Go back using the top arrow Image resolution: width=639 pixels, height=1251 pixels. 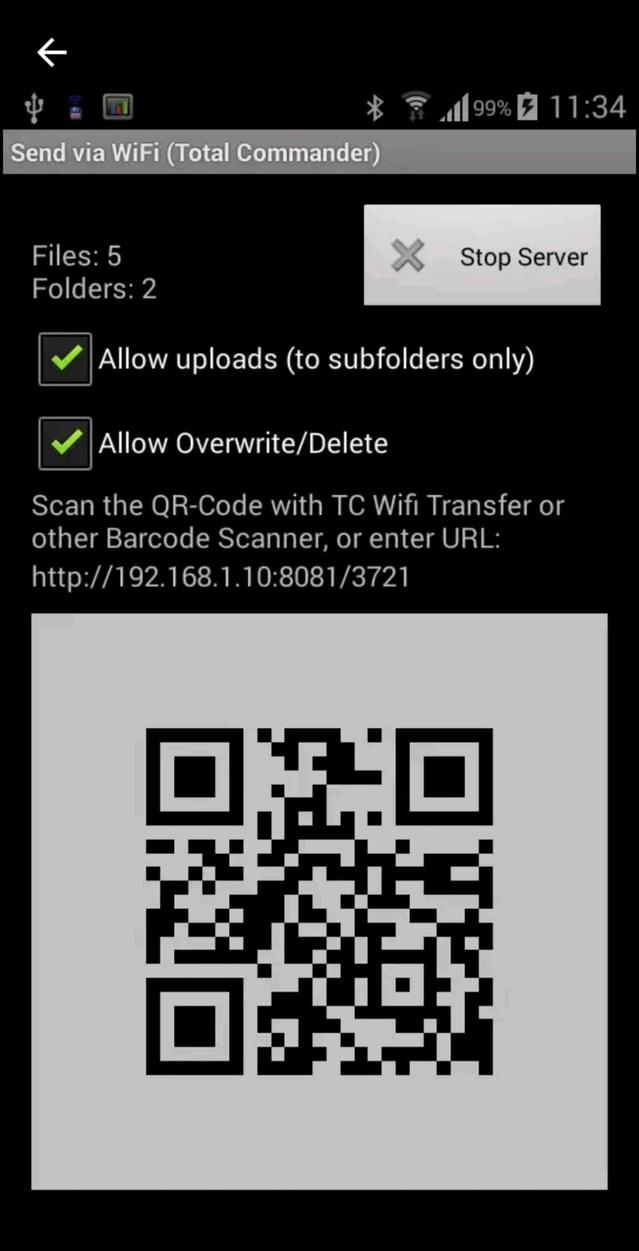pos(51,53)
